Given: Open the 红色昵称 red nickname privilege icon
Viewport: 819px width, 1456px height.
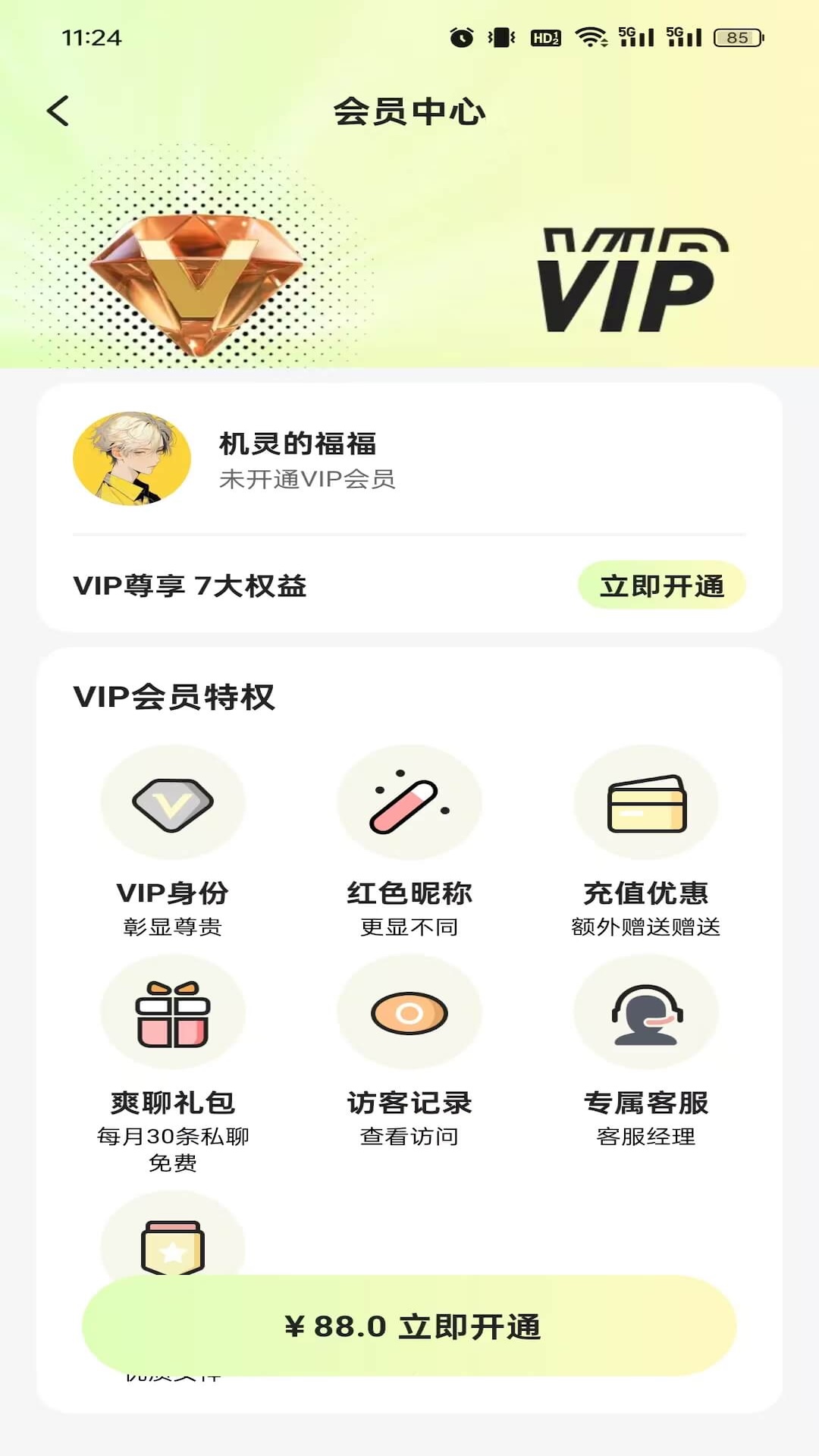Looking at the screenshot, I should click(409, 803).
